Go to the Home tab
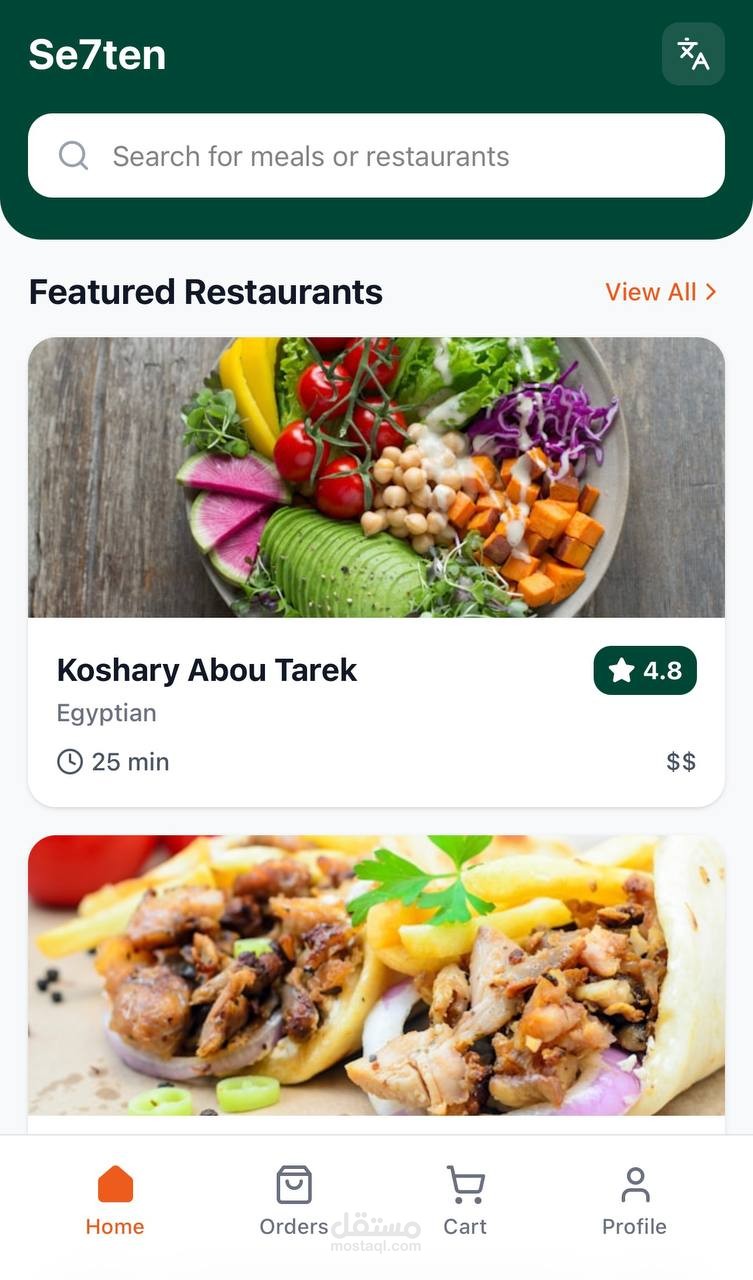753x1280 pixels. click(115, 1201)
